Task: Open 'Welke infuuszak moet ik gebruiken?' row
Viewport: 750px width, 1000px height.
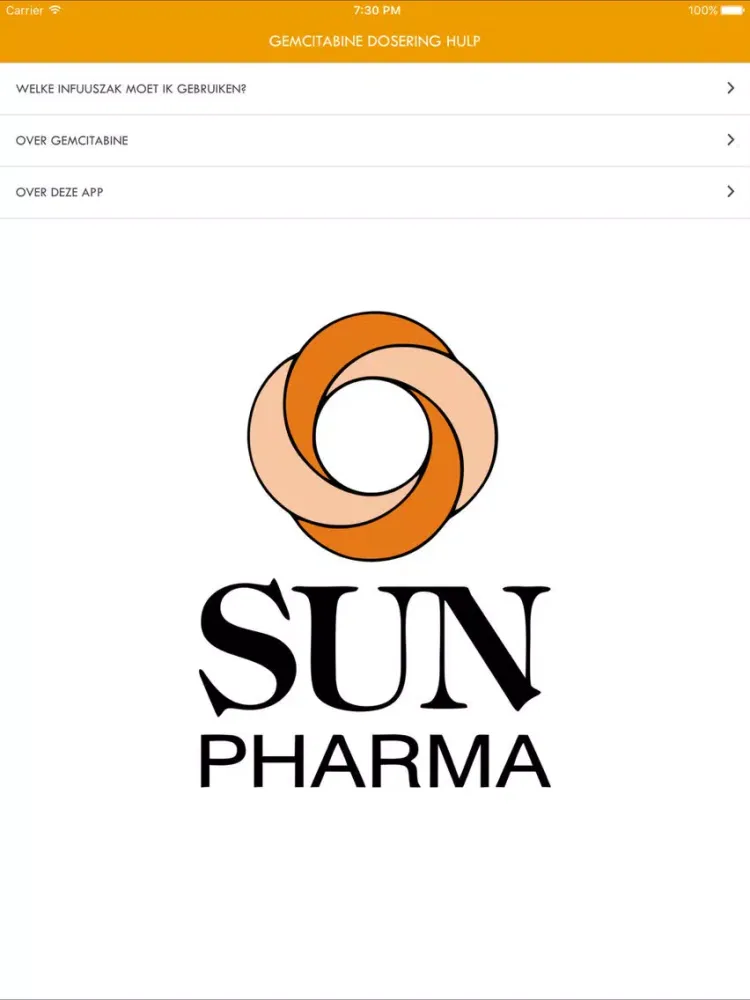Action: [x=374, y=89]
